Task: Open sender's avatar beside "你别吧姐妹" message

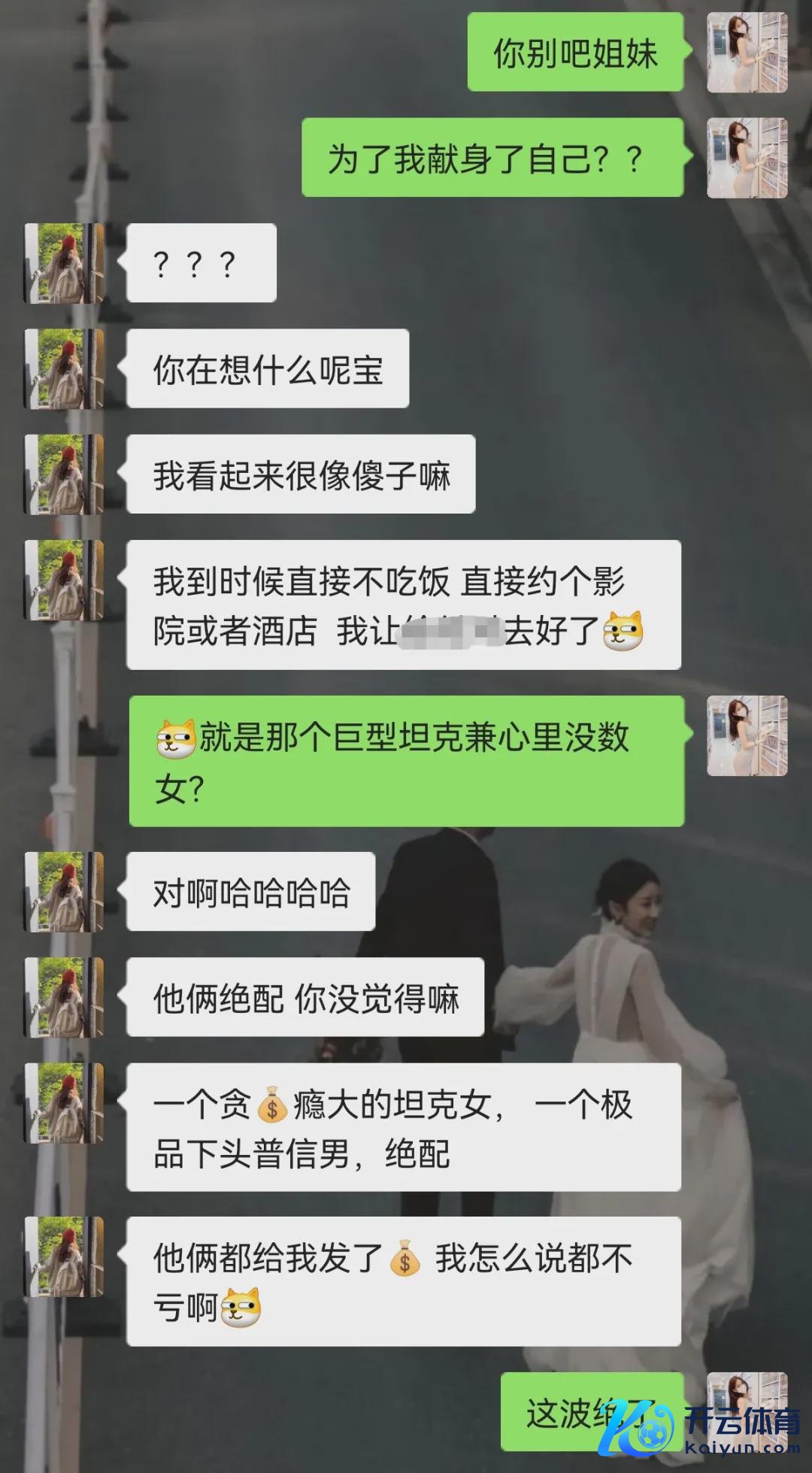Action: 747,53
